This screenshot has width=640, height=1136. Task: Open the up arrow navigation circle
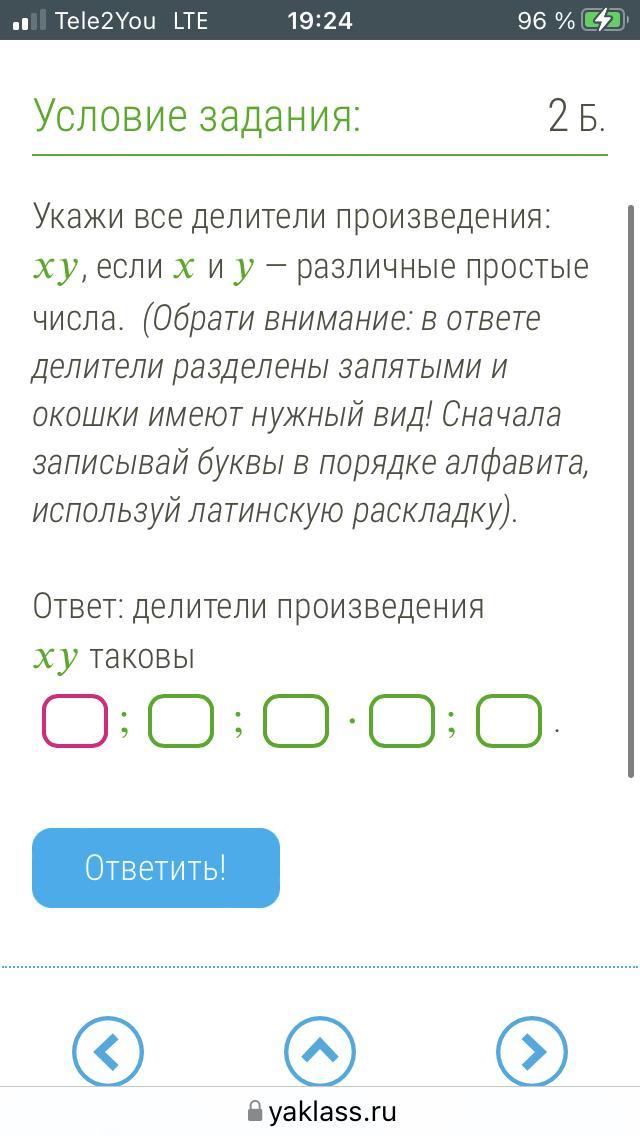click(320, 1051)
